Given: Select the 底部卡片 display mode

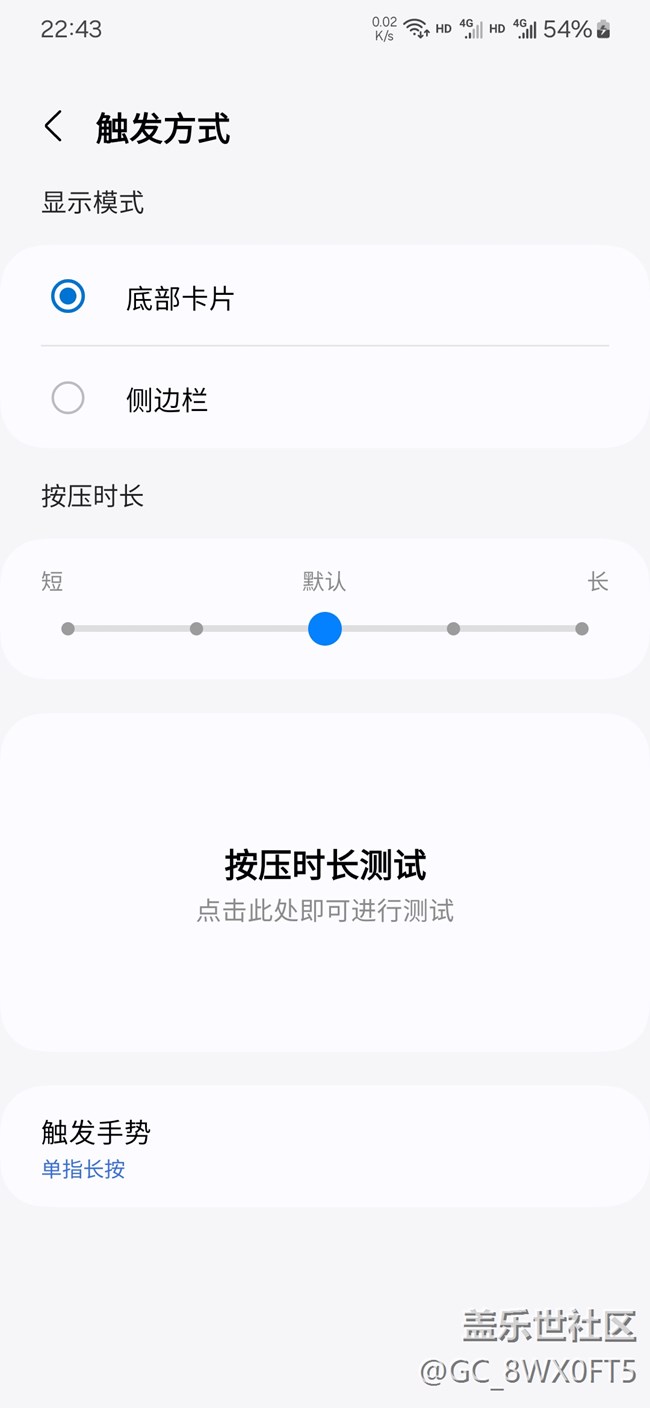Looking at the screenshot, I should point(68,297).
